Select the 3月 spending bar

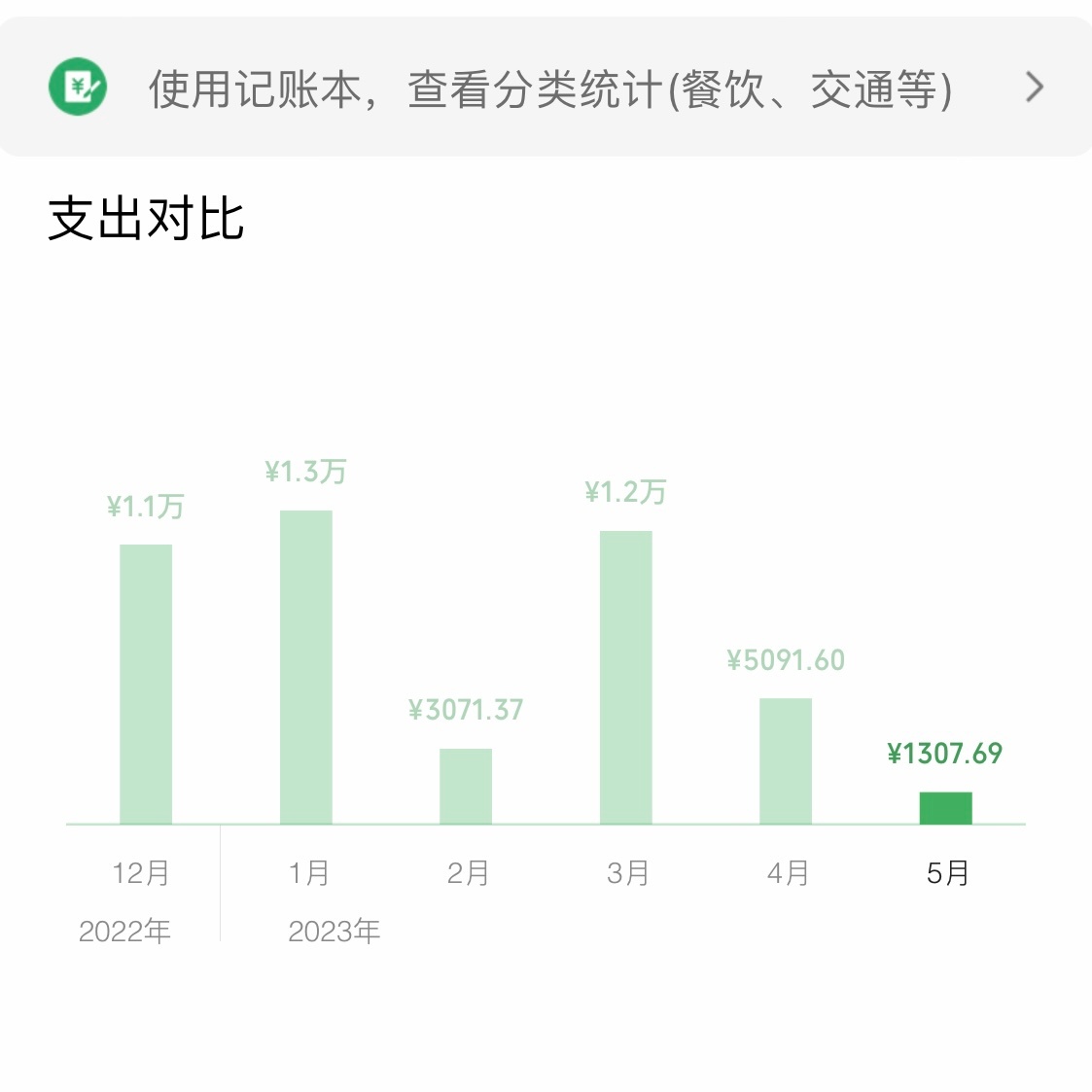point(626,677)
